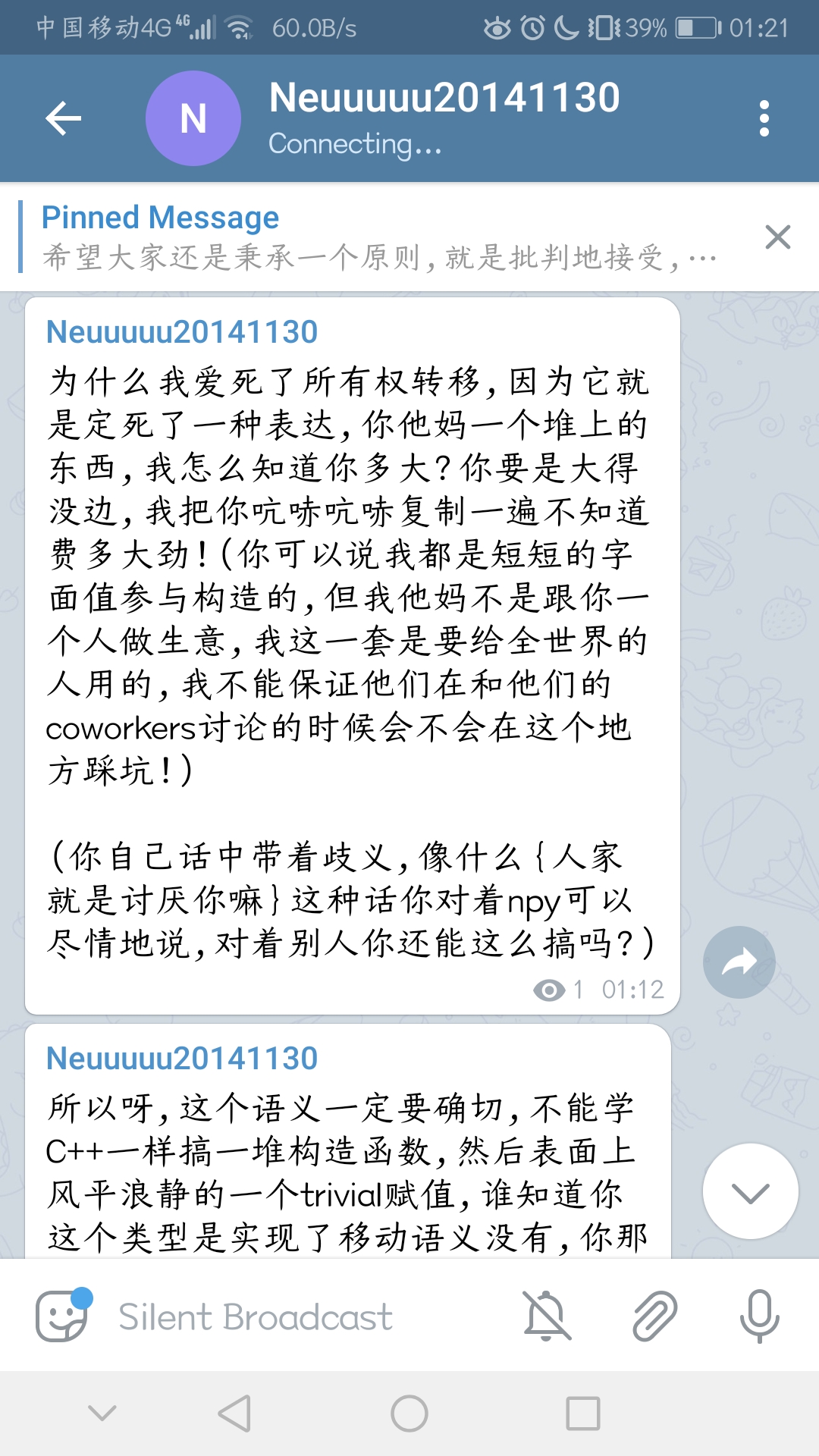Open the channel's overflow menu

point(764,118)
